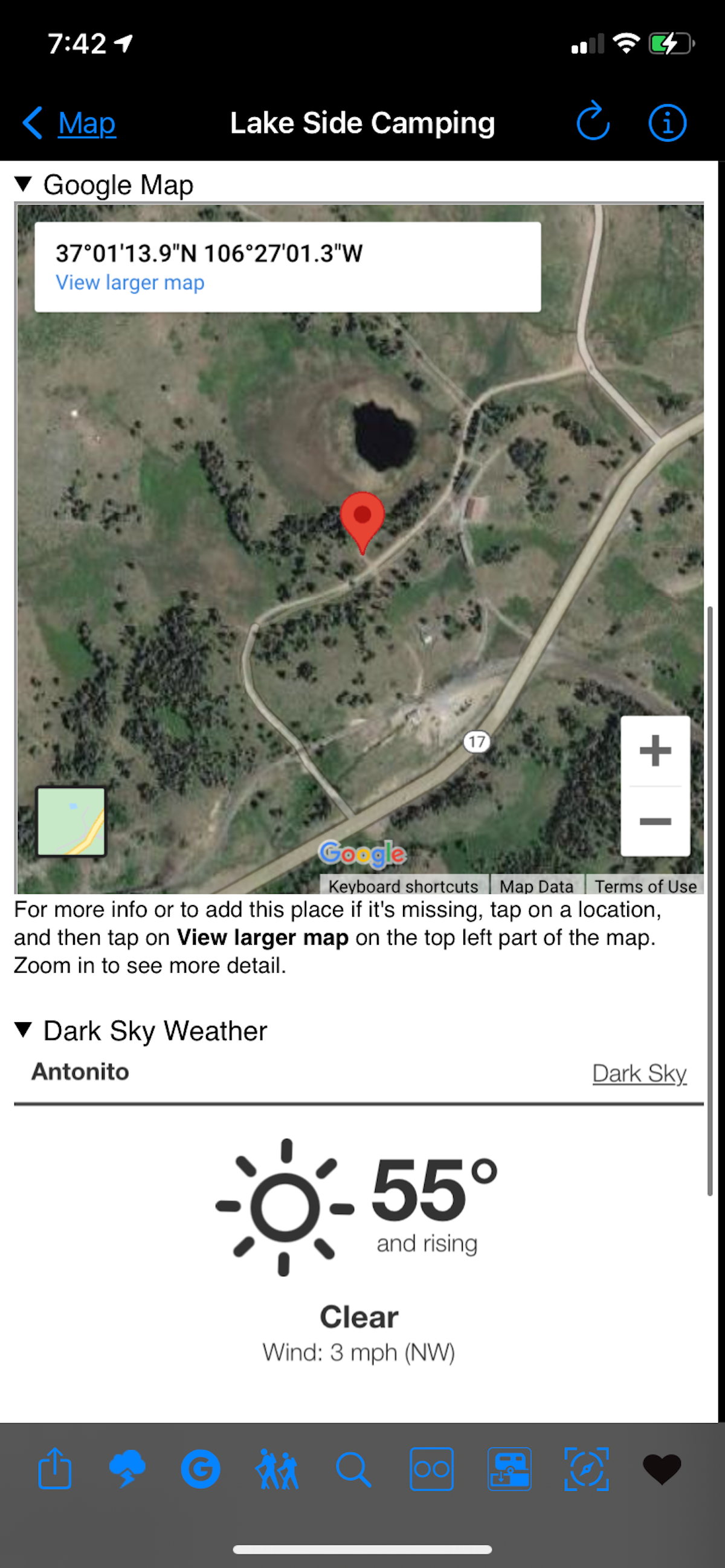The width and height of the screenshot is (725, 1568).
Task: Tap the View larger map link
Action: point(130,283)
